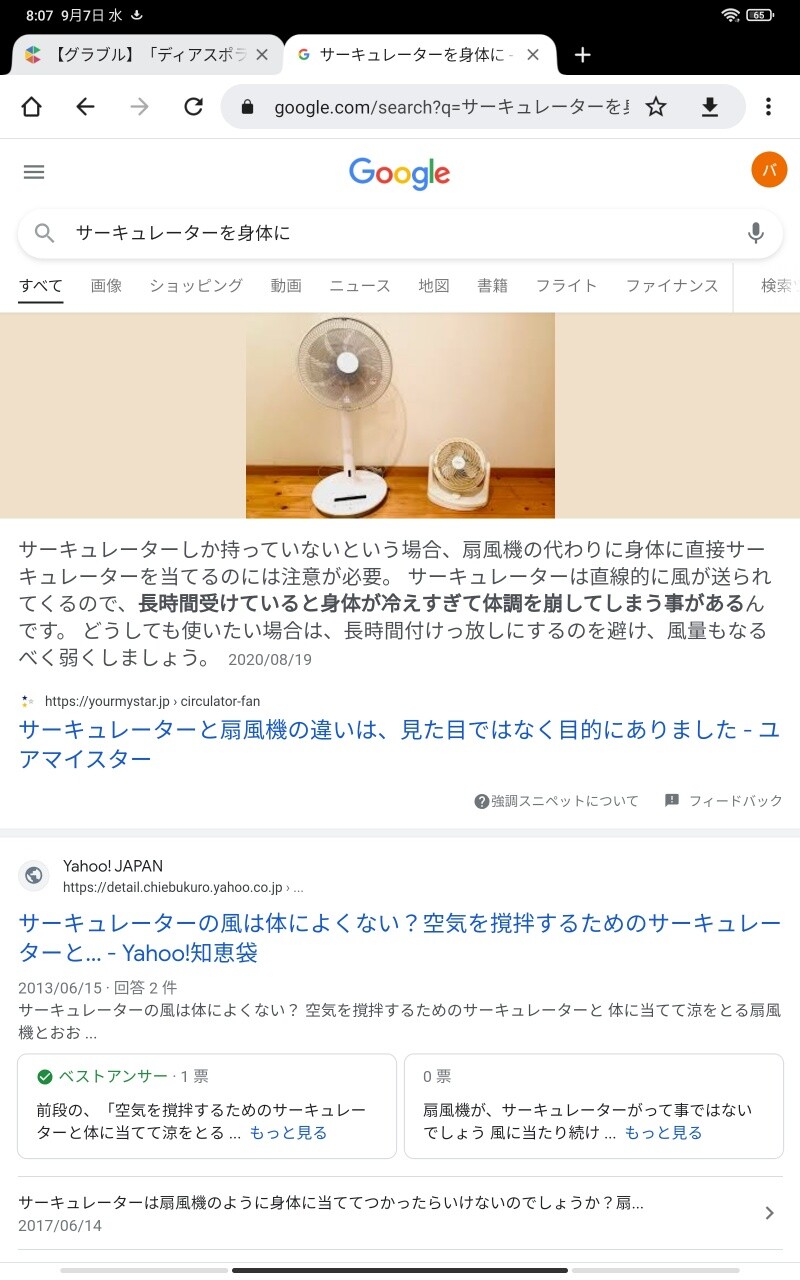This screenshot has height=1280, width=800.
Task: Expand ベストアンサー with もっと見る
Action: click(288, 1133)
